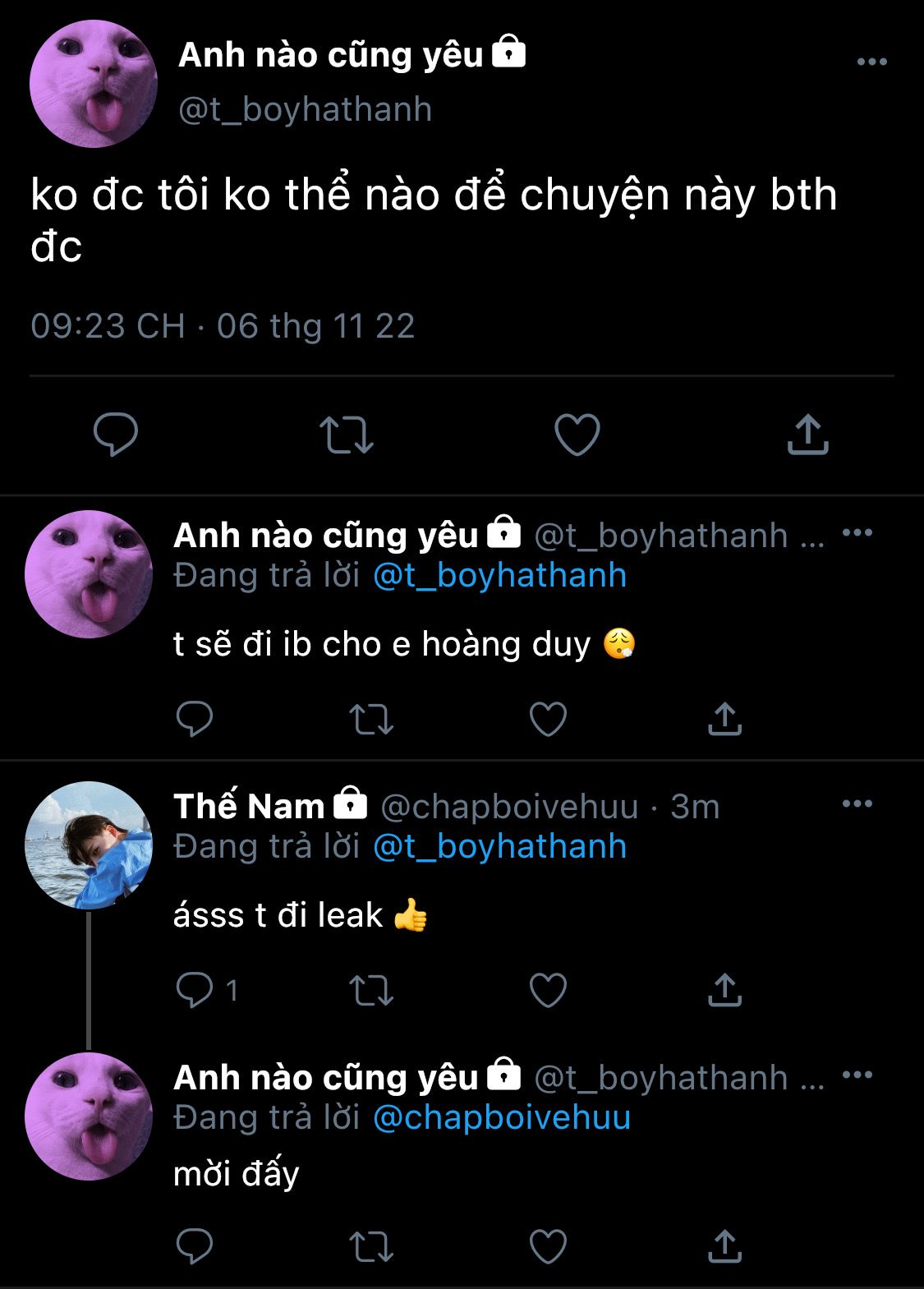Screen dimensions: 924x1289
Task: Open Thế Nam's profile picture
Action: pyautogui.click(x=89, y=845)
